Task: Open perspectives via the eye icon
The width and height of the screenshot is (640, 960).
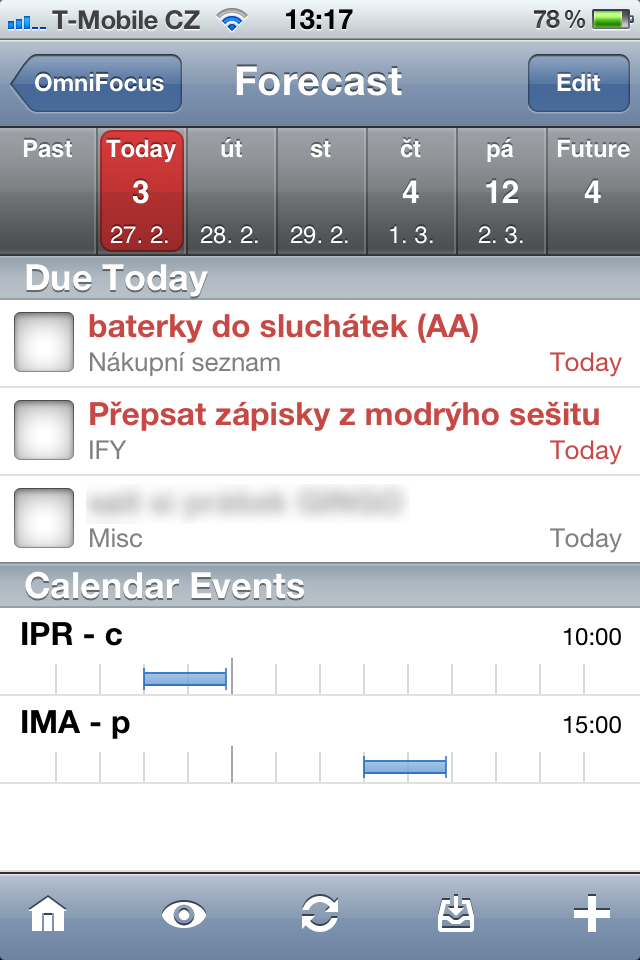Action: click(184, 914)
